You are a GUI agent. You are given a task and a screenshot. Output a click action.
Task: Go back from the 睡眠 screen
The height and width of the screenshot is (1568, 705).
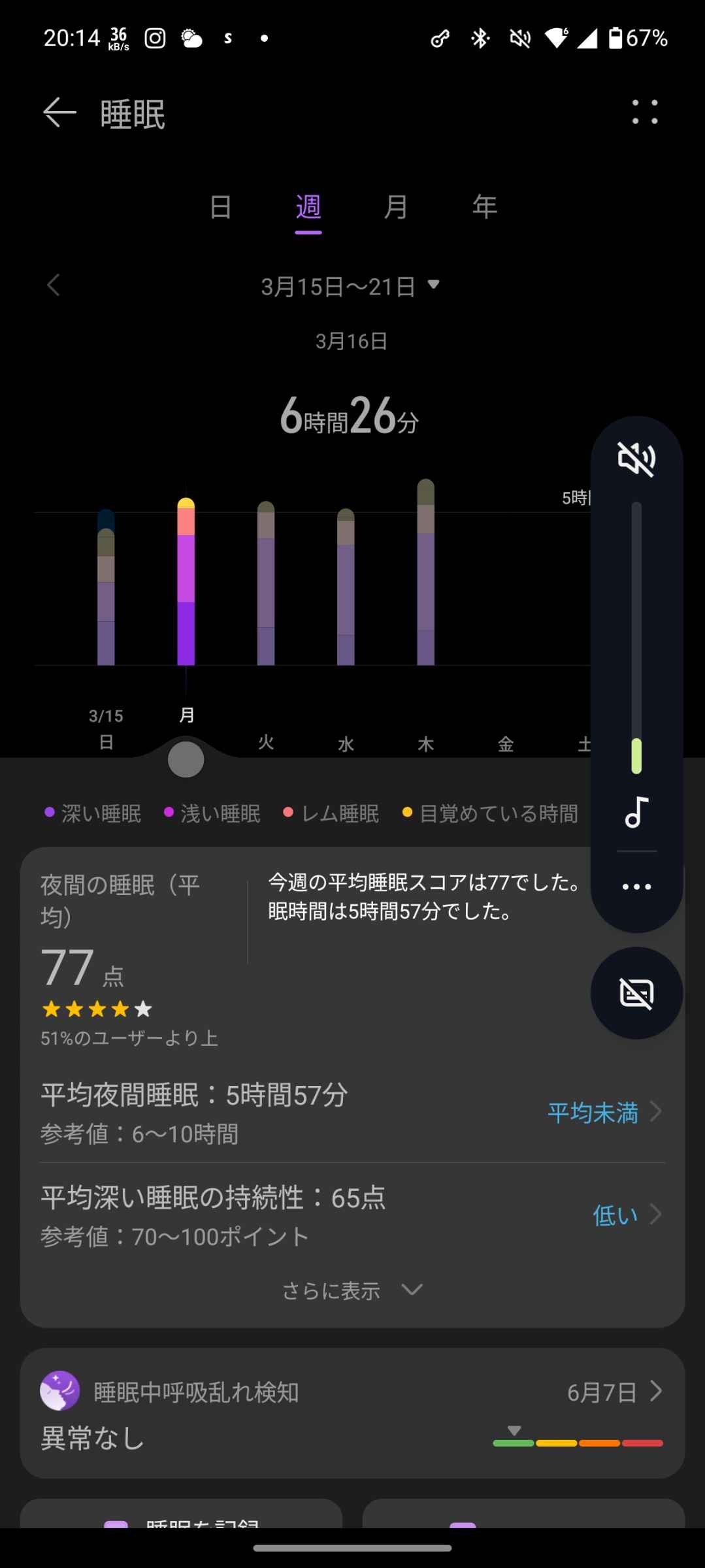59,113
